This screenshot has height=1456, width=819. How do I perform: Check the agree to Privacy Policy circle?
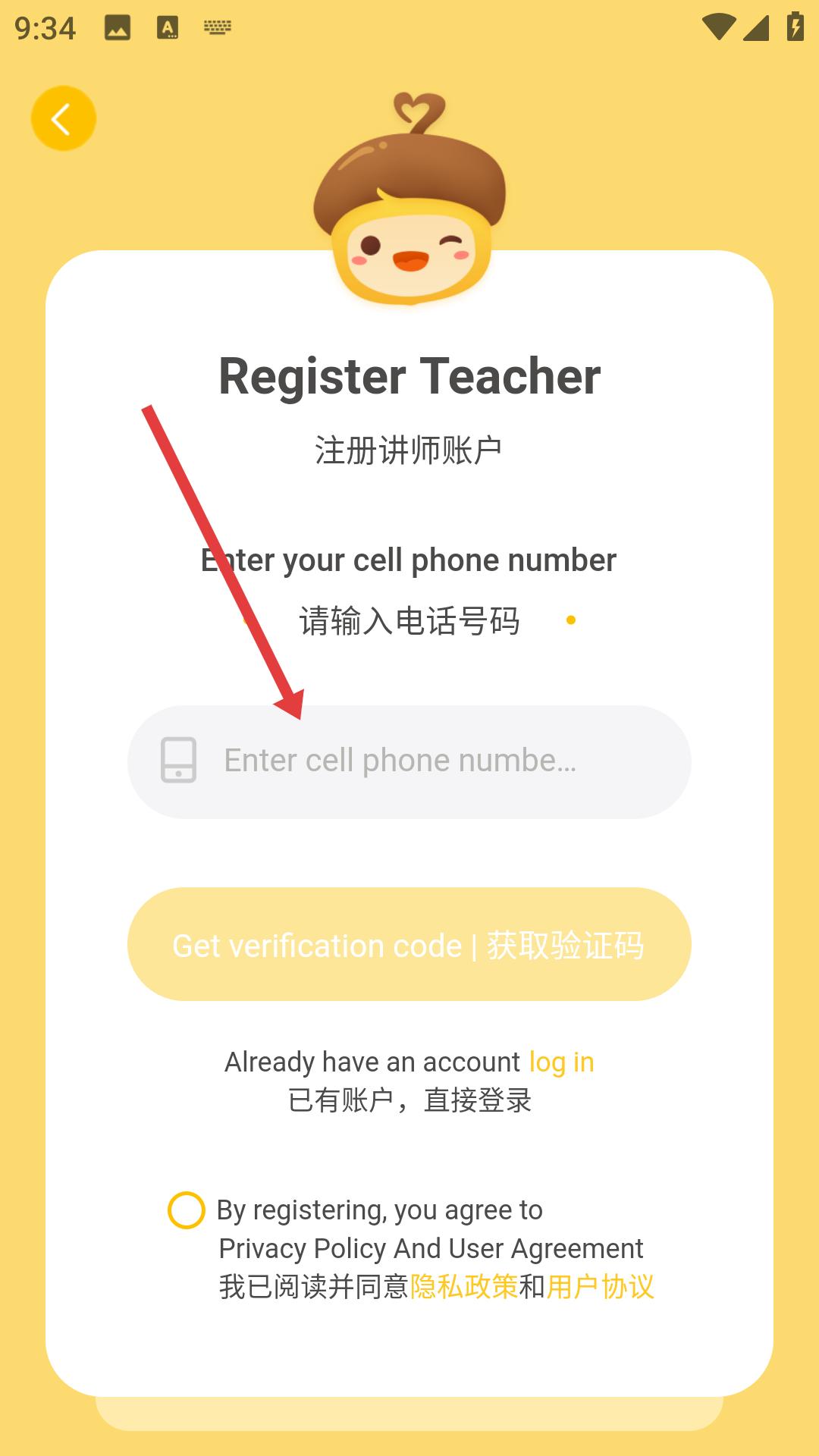186,1210
